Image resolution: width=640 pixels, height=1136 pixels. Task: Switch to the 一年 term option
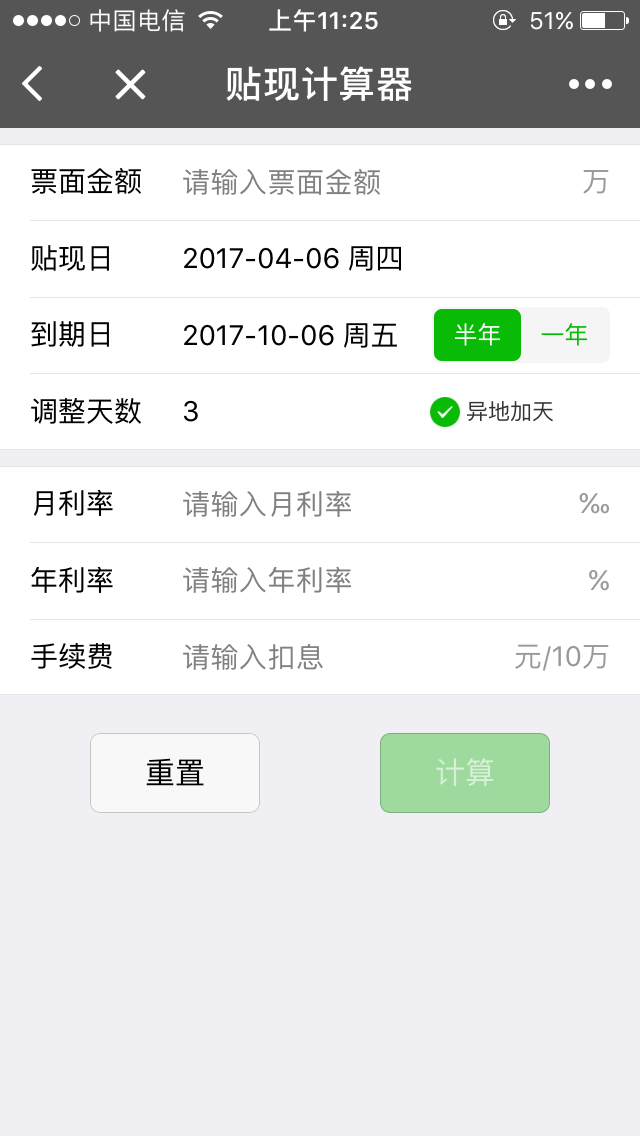pyautogui.click(x=565, y=335)
